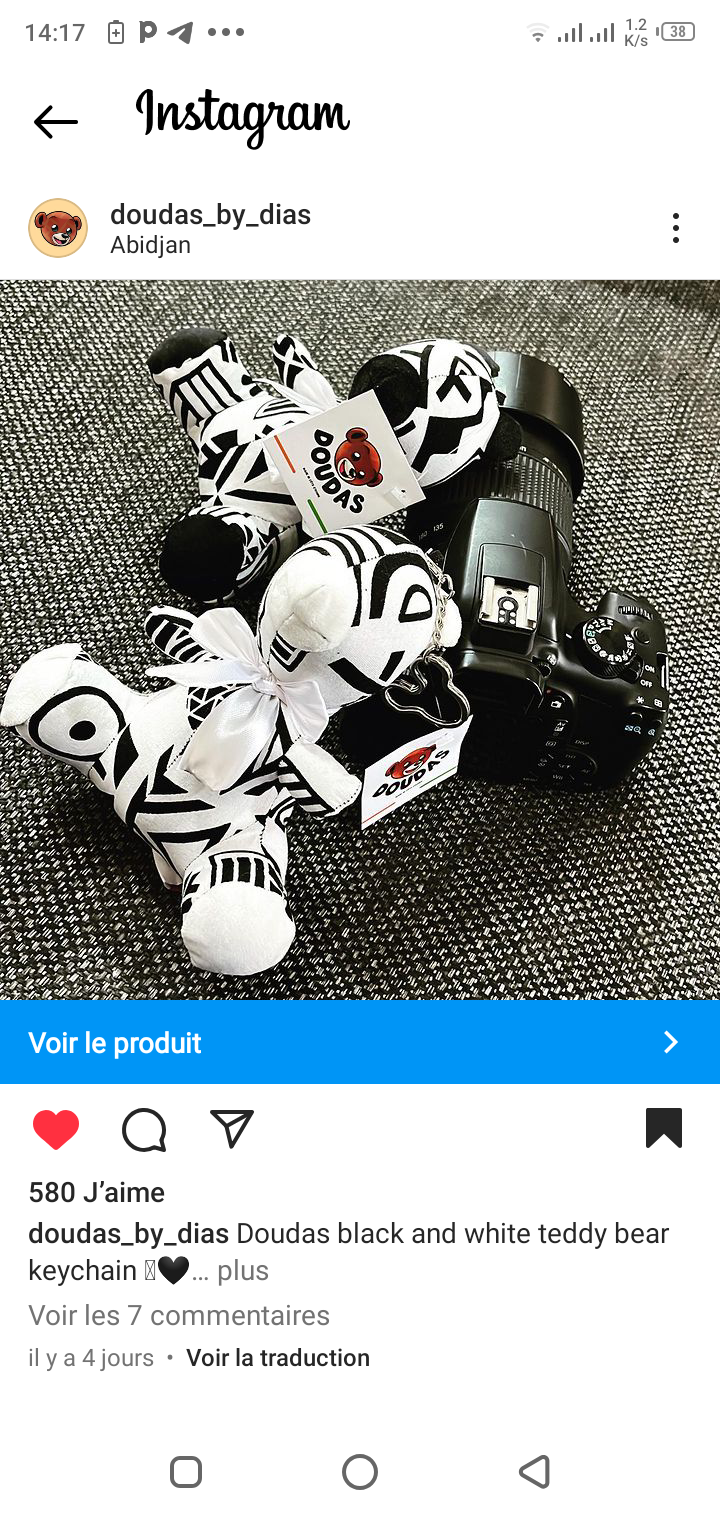The image size is (720, 1520).
Task: Open the Abidjan location tag
Action: [x=150, y=245]
